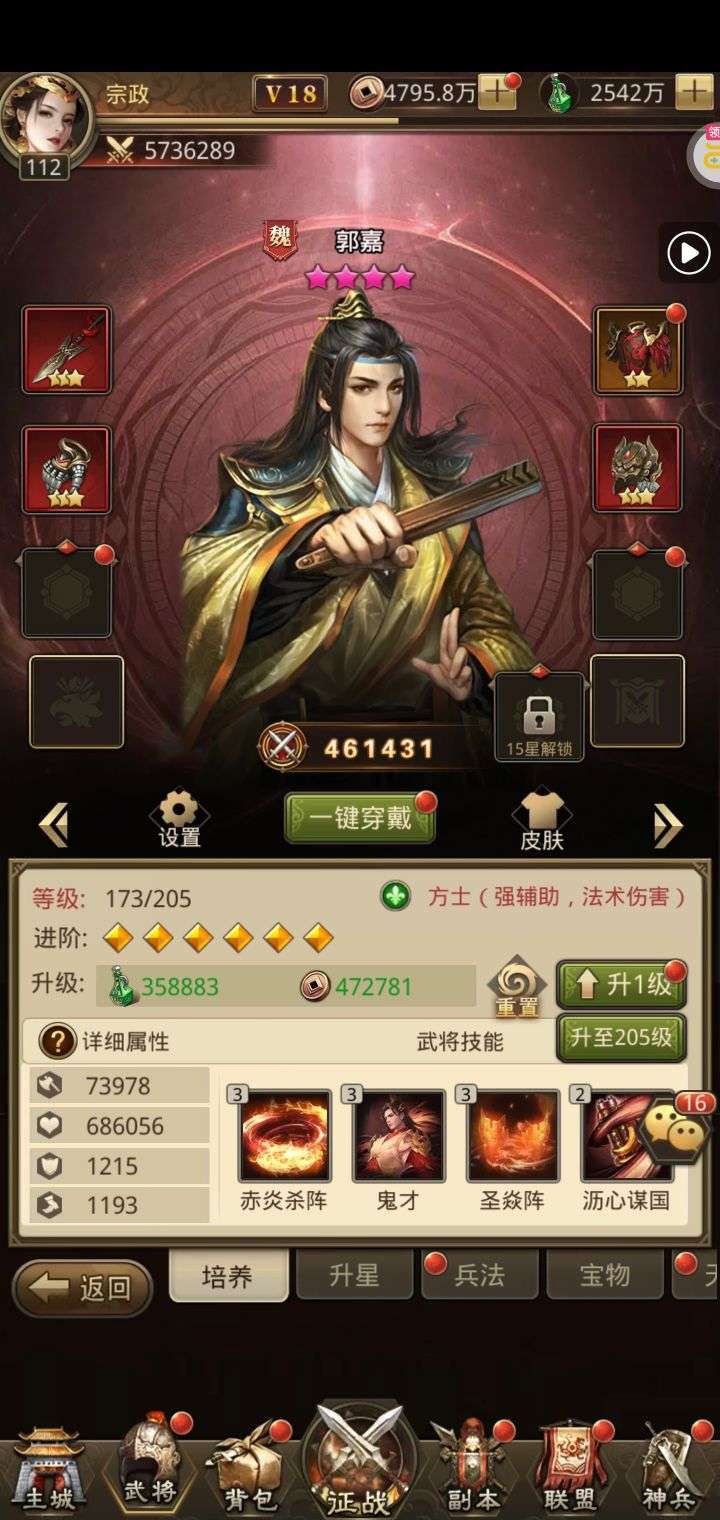Image resolution: width=720 pixels, height=1520 pixels.
Task: Tap the 返回 back button
Action: 83,1288
